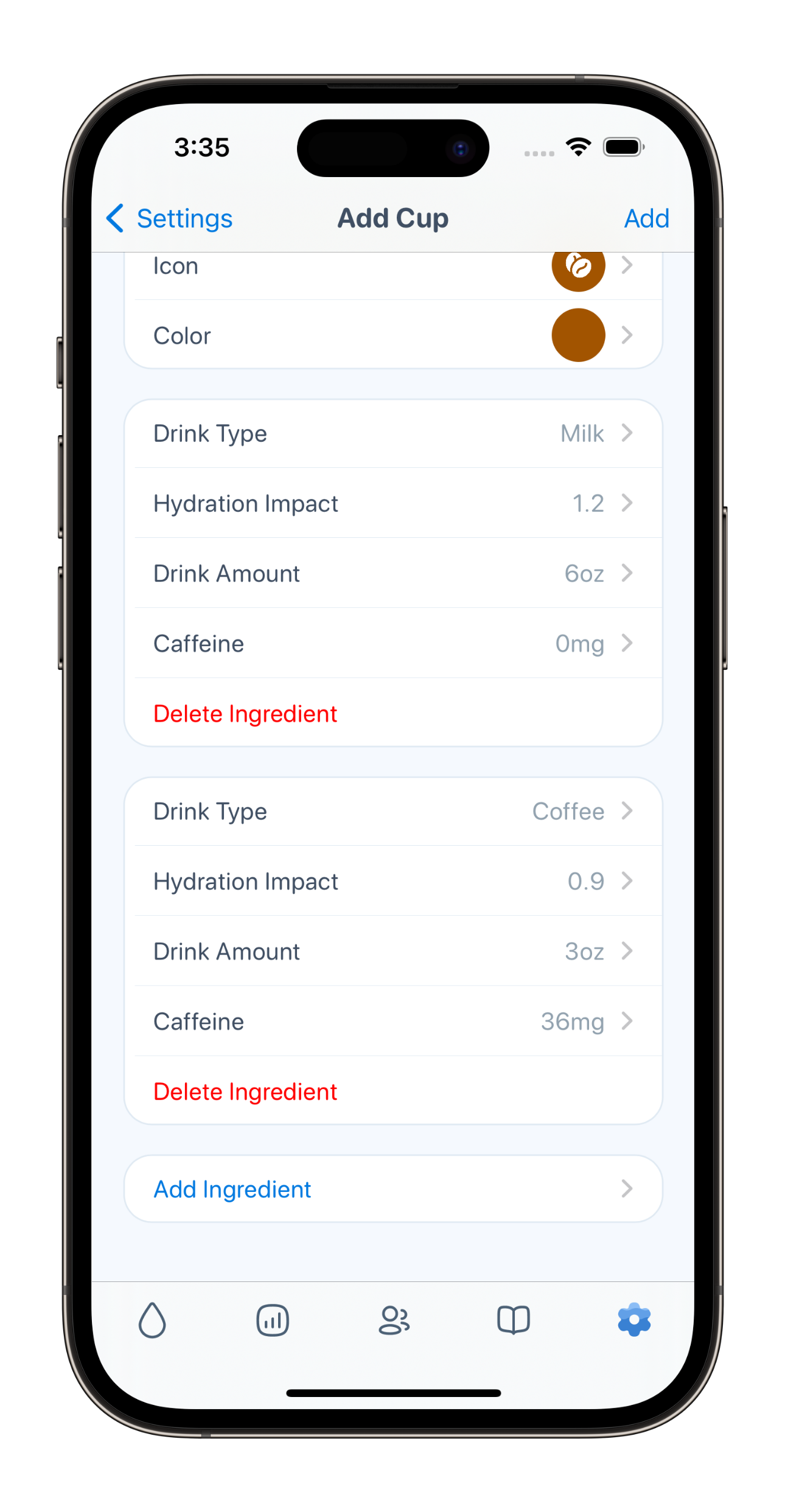This screenshot has width=785, height=1512.
Task: Switch to the water drop tab
Action: point(152,1320)
